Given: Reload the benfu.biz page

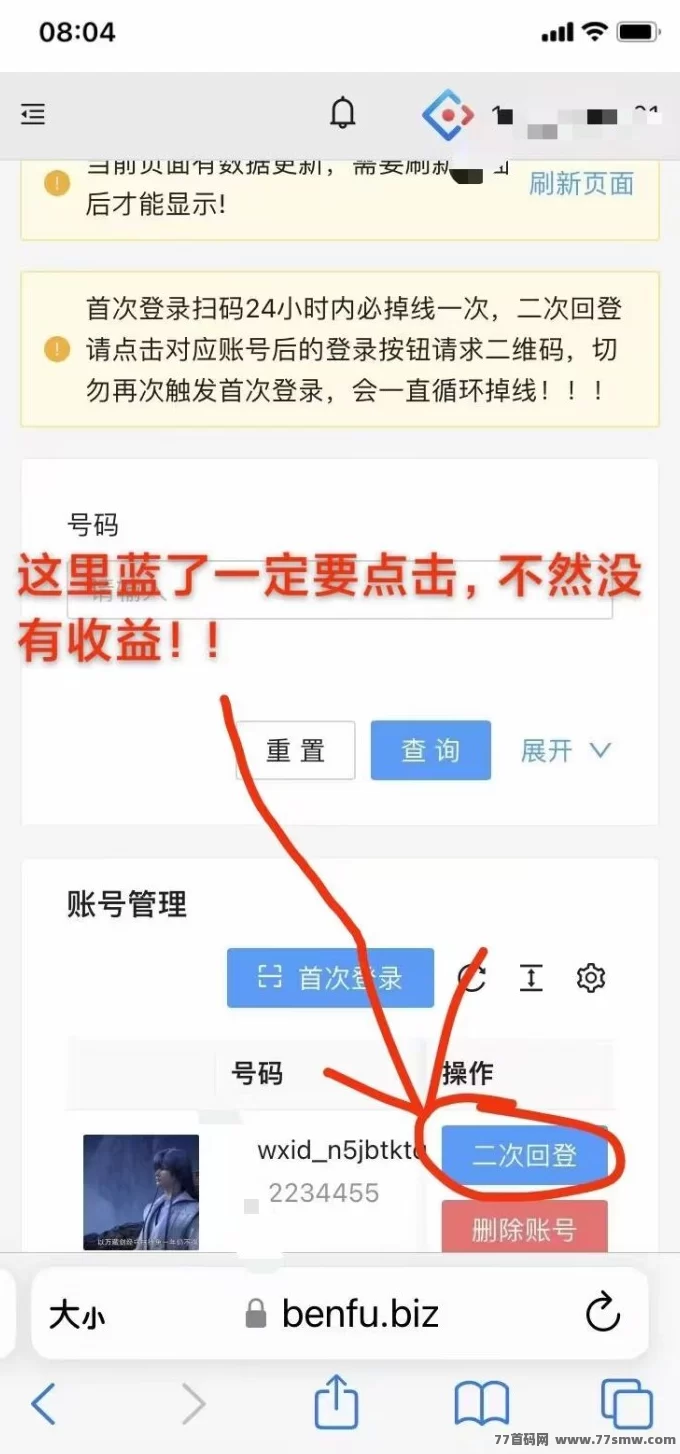Looking at the screenshot, I should tap(602, 1314).
